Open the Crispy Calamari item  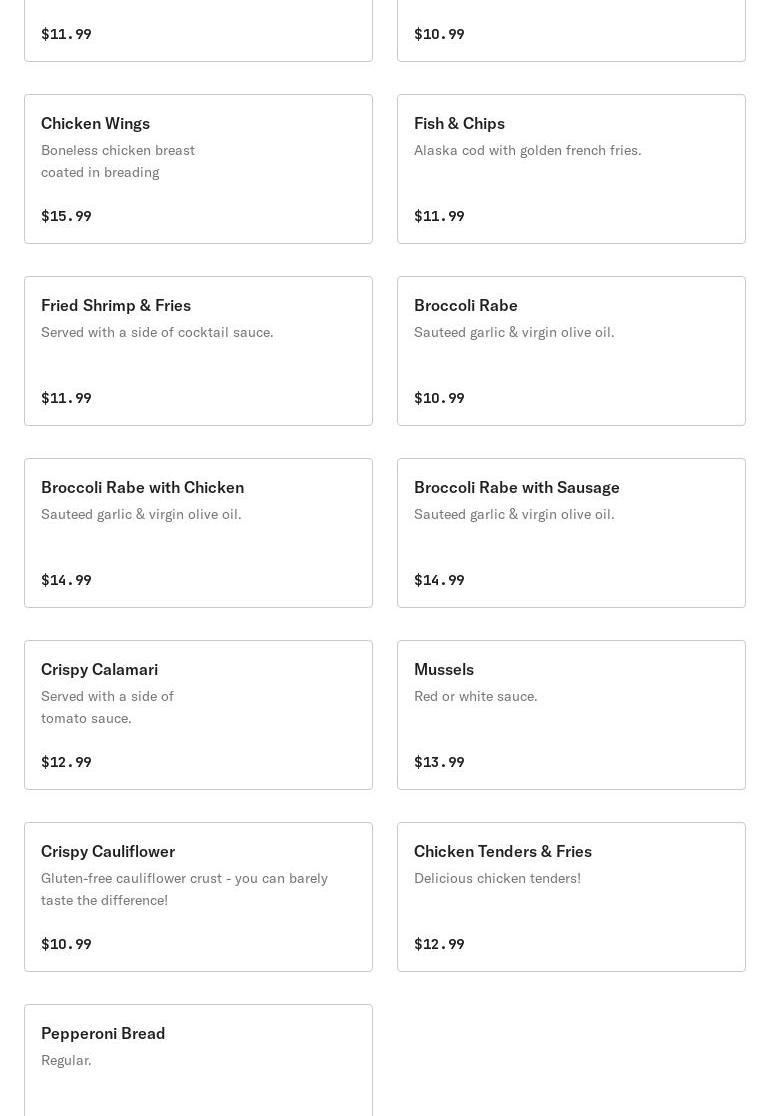click(198, 715)
